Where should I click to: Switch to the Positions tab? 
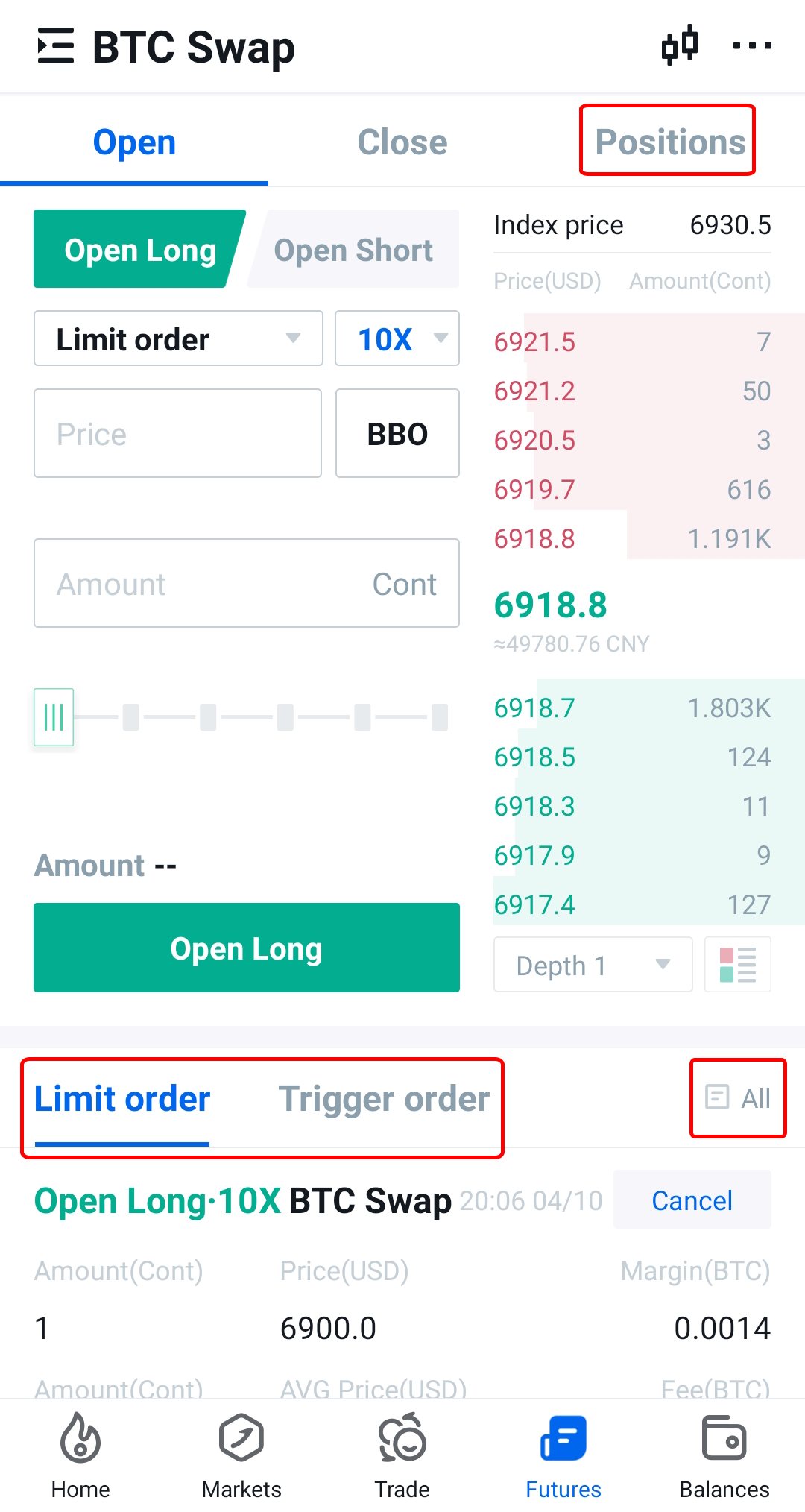[669, 142]
